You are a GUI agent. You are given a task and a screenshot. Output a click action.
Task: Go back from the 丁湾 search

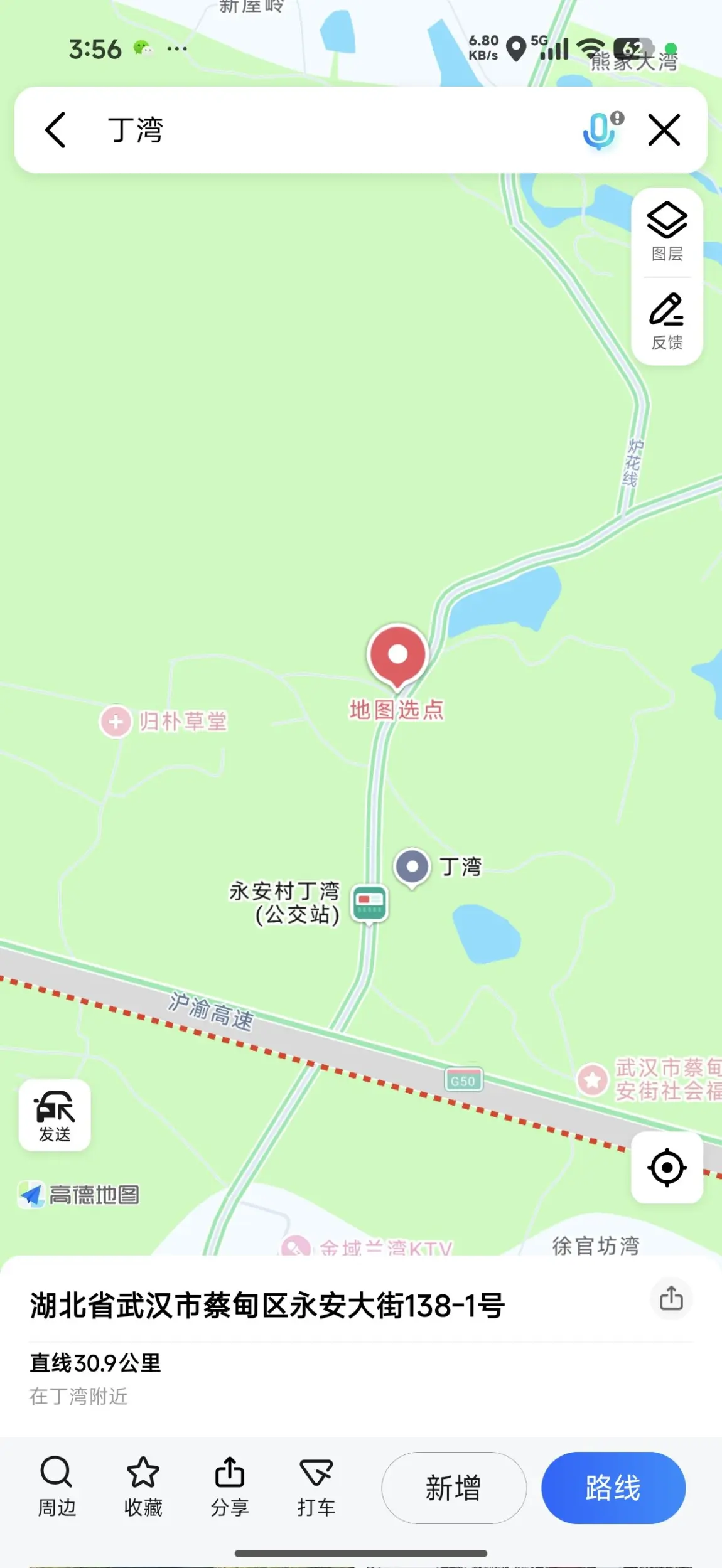coord(55,130)
